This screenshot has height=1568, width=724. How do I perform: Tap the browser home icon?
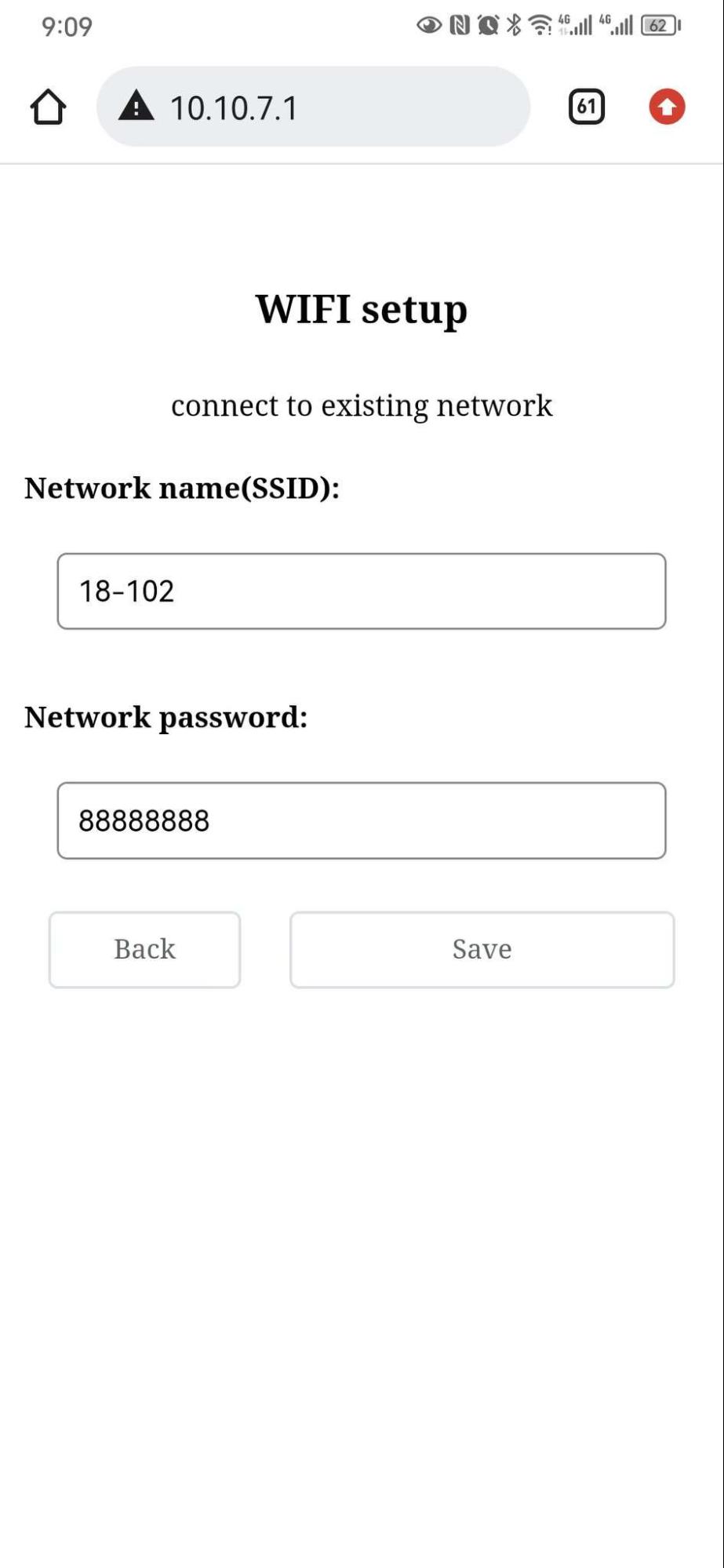[48, 107]
